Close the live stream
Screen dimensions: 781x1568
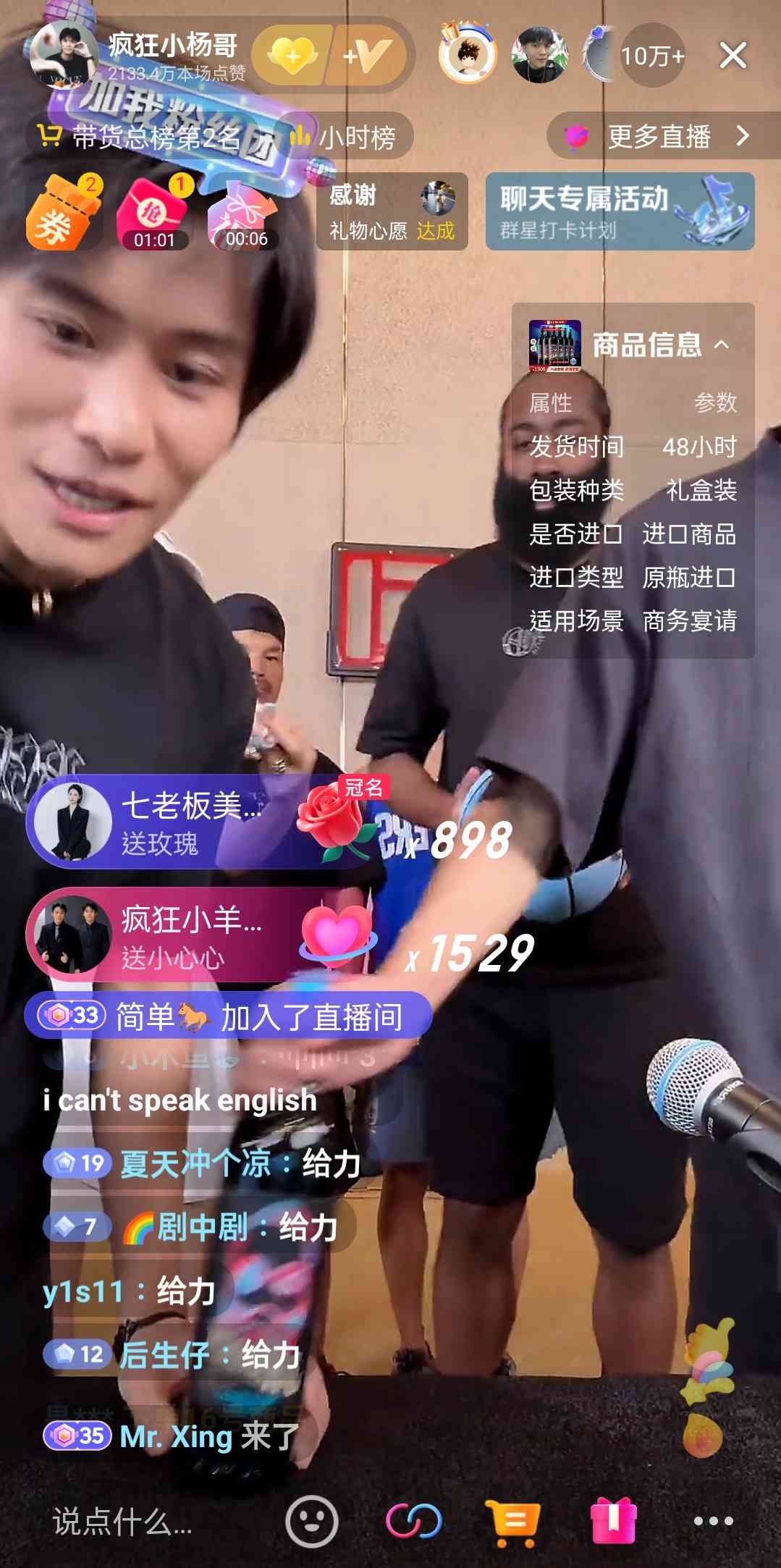[733, 56]
